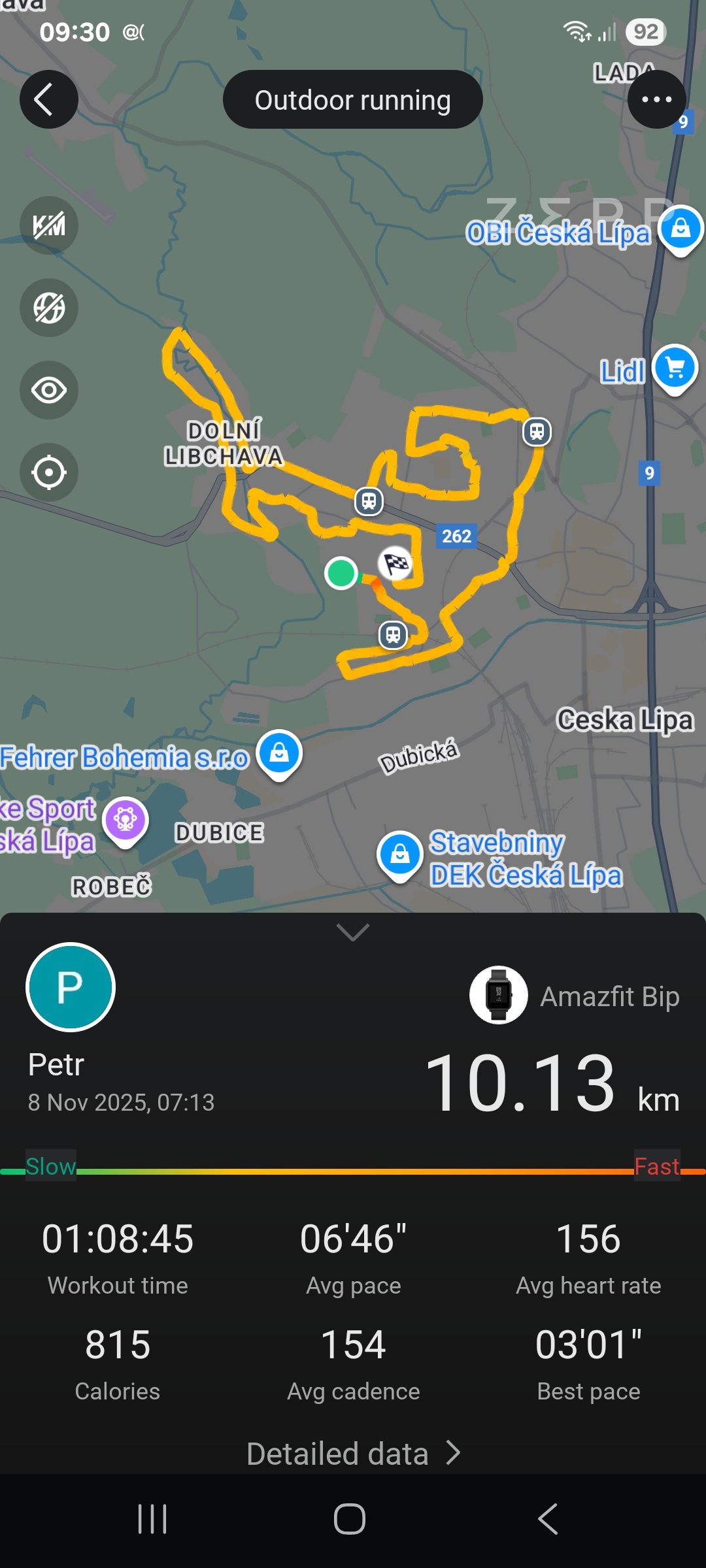
Task: Select the Stavebniny DEK Česká Lípa marker
Action: point(400,855)
